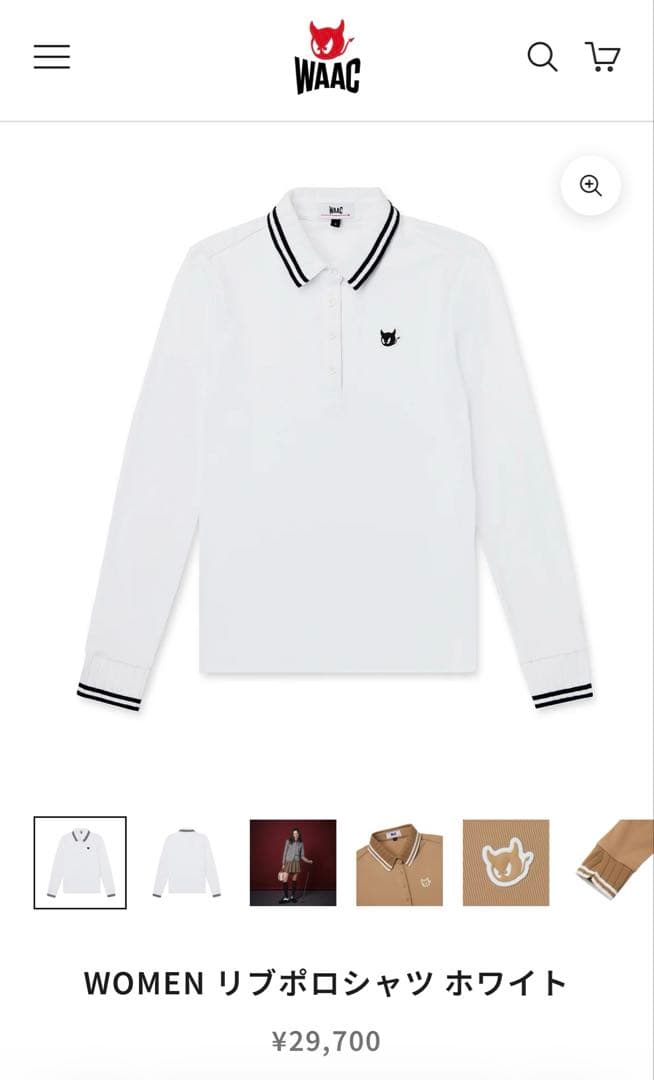Open the search icon
654x1080 pixels.
point(542,57)
